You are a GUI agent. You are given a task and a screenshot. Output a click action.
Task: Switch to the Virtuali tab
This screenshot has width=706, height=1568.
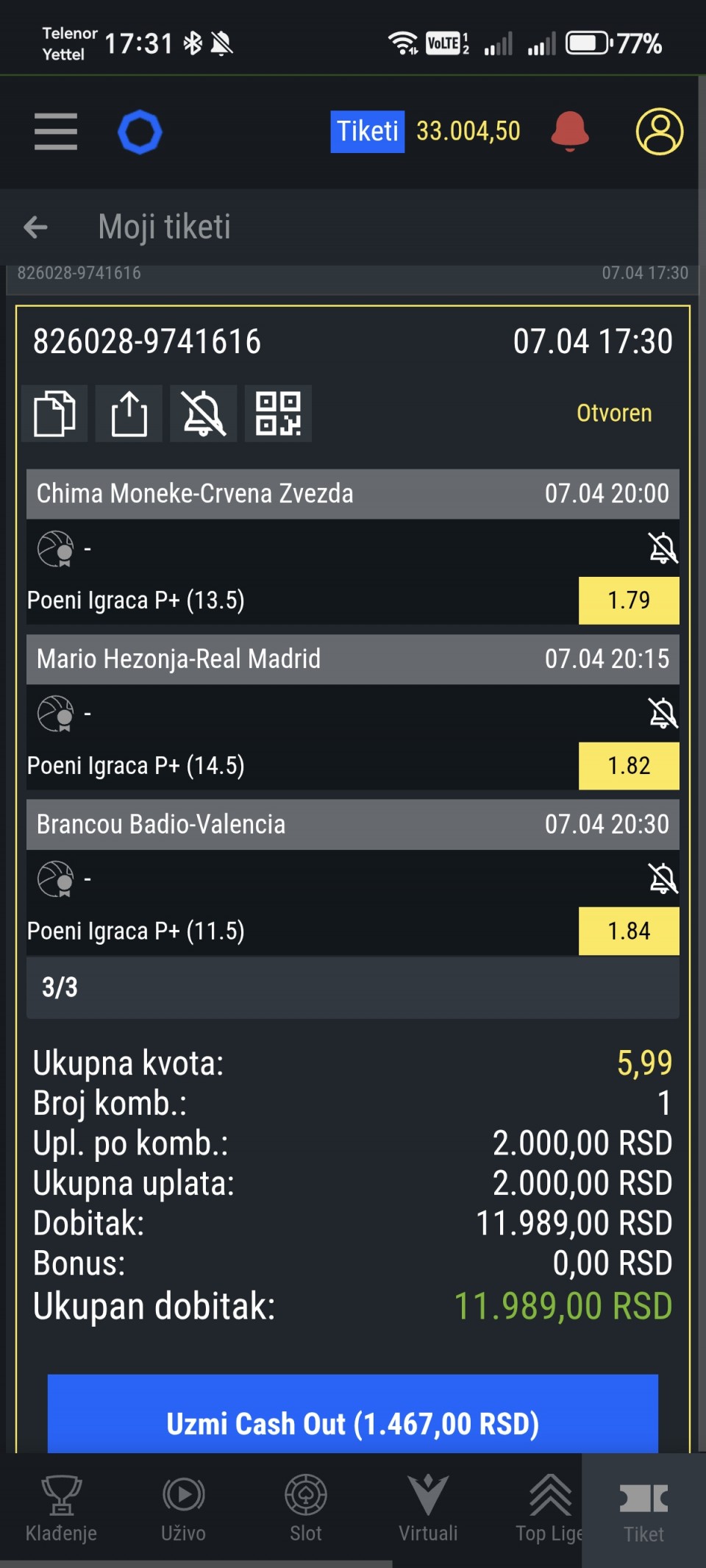(x=428, y=1508)
